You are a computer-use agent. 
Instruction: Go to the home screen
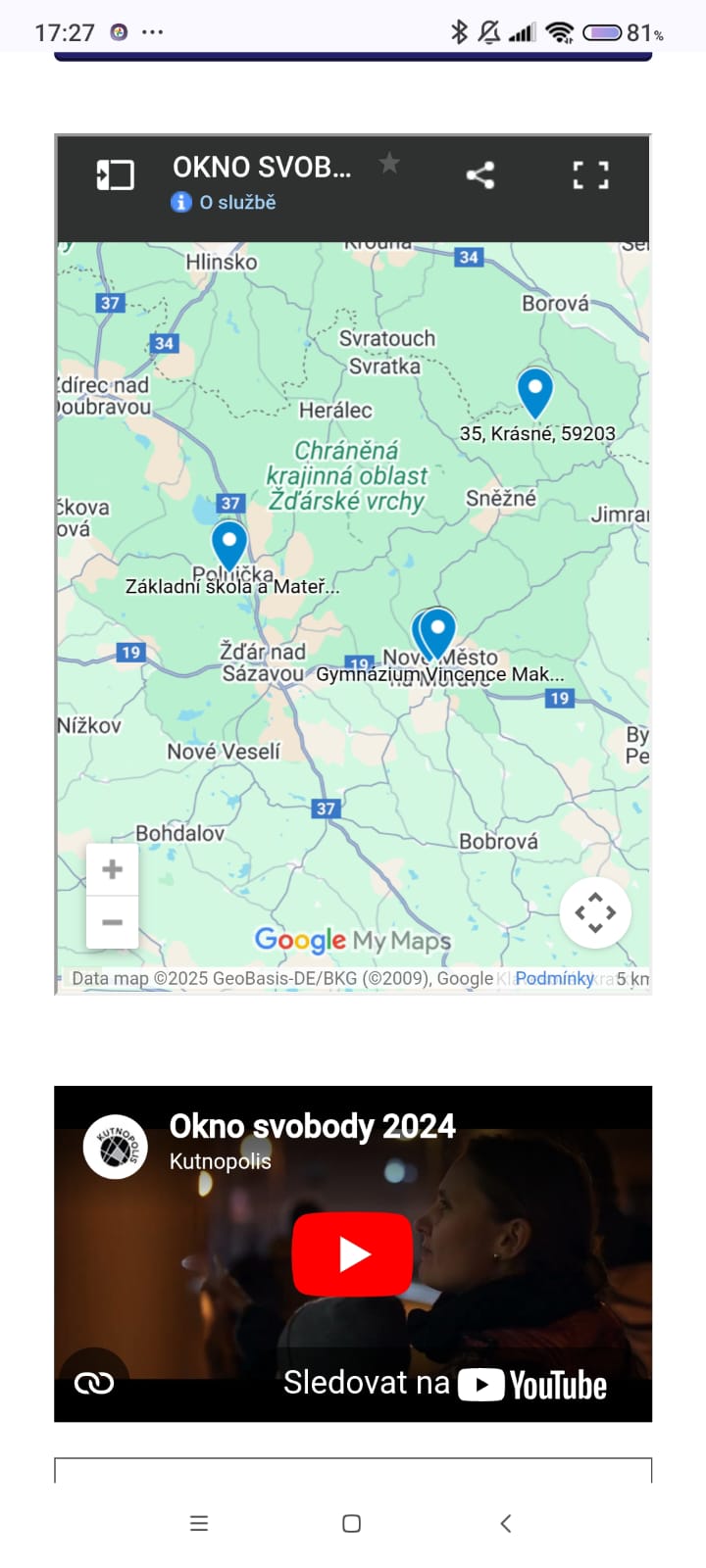[352, 1523]
